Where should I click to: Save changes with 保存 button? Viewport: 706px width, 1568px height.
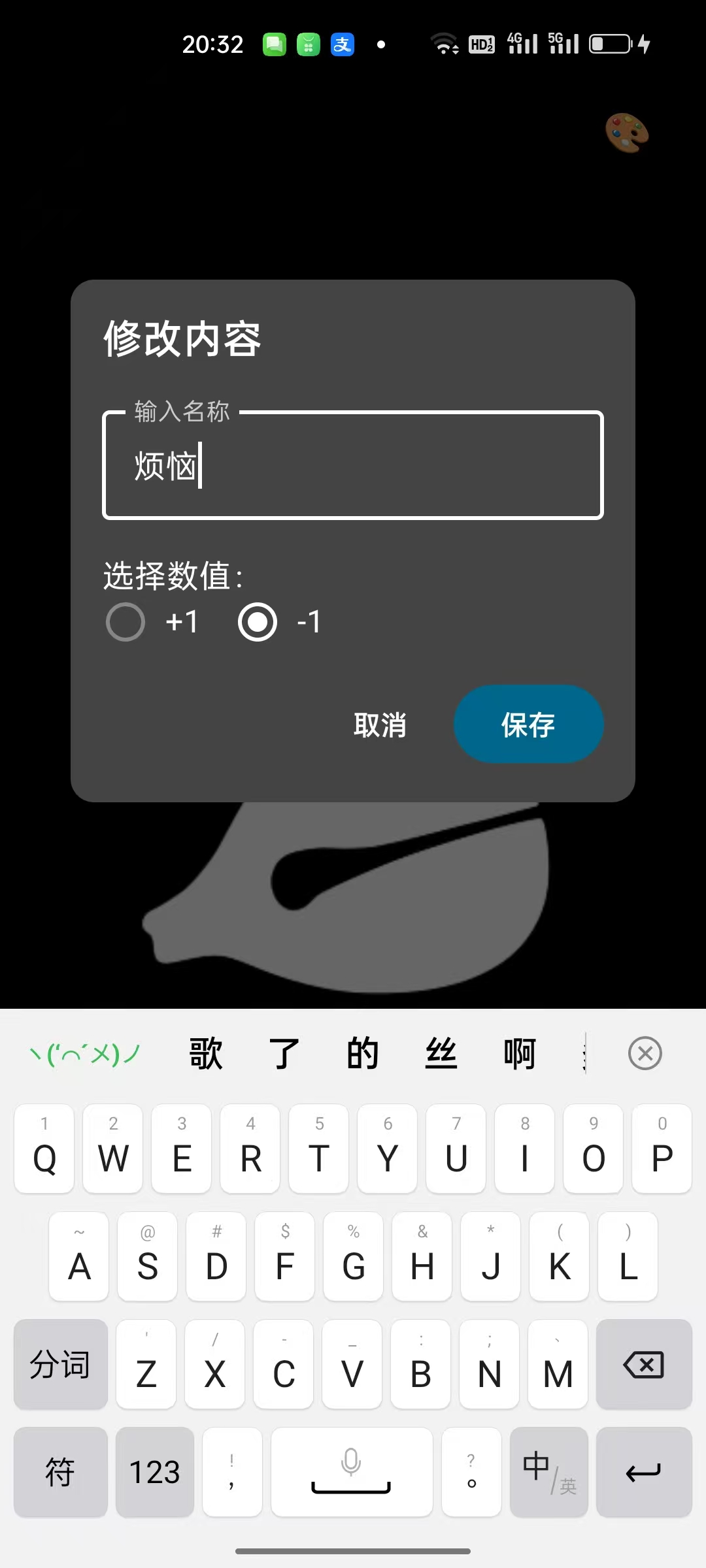coord(528,725)
